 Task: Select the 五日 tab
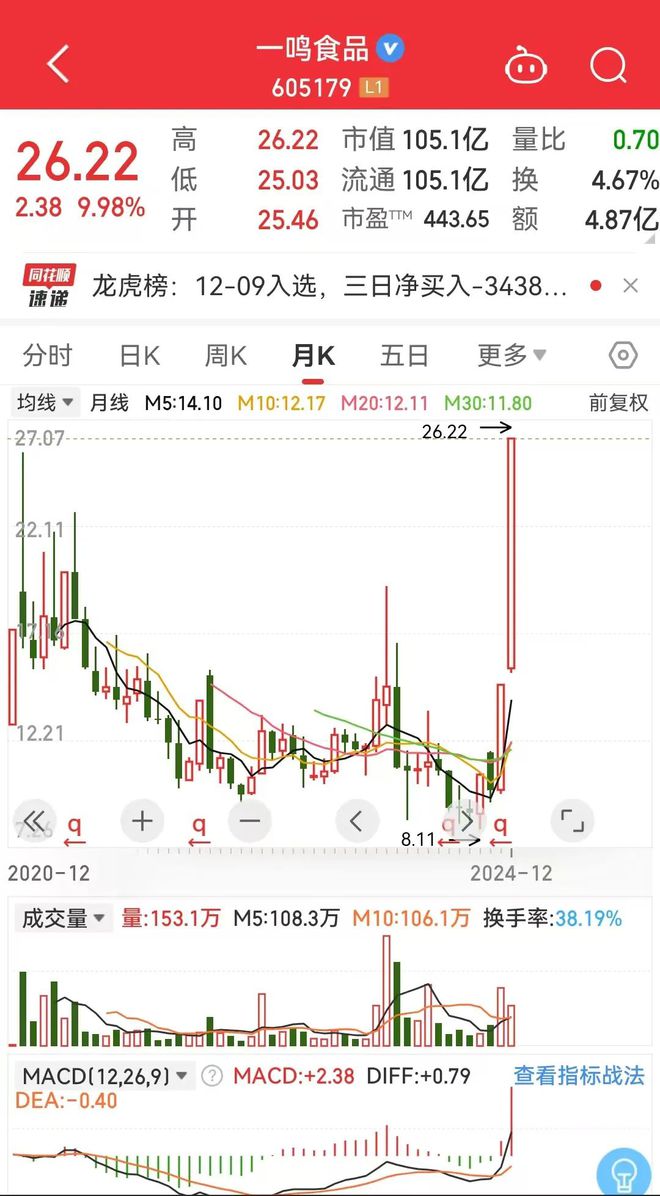tap(404, 355)
